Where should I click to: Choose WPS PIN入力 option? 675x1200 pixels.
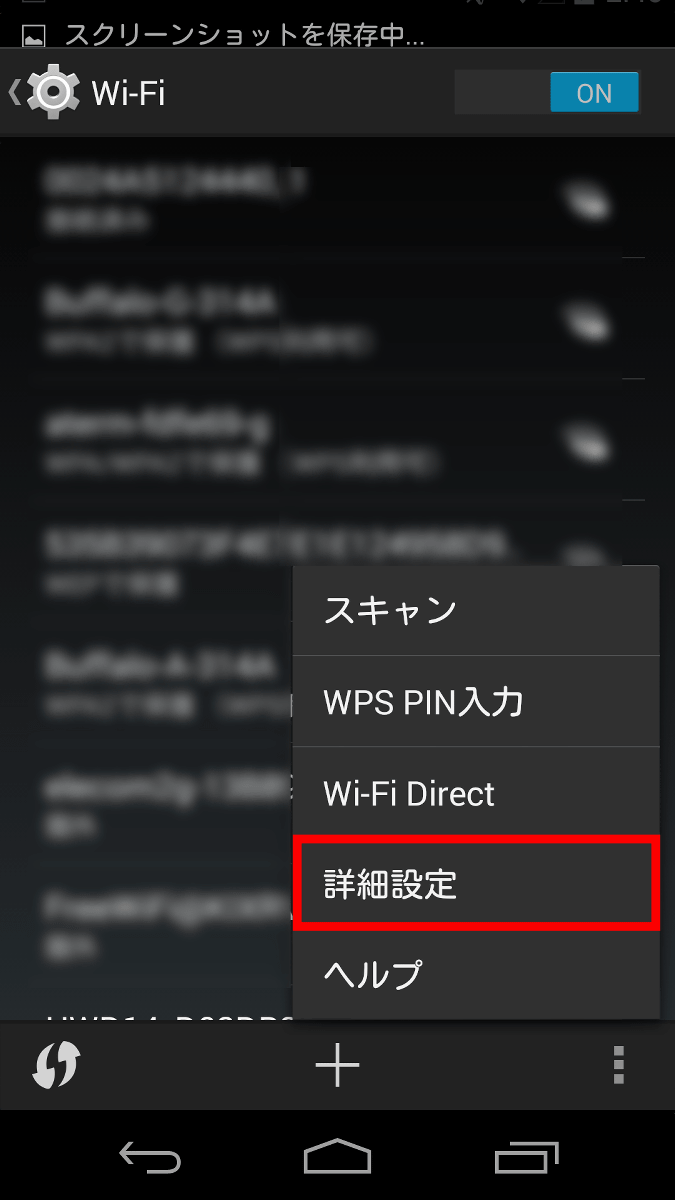pos(476,701)
